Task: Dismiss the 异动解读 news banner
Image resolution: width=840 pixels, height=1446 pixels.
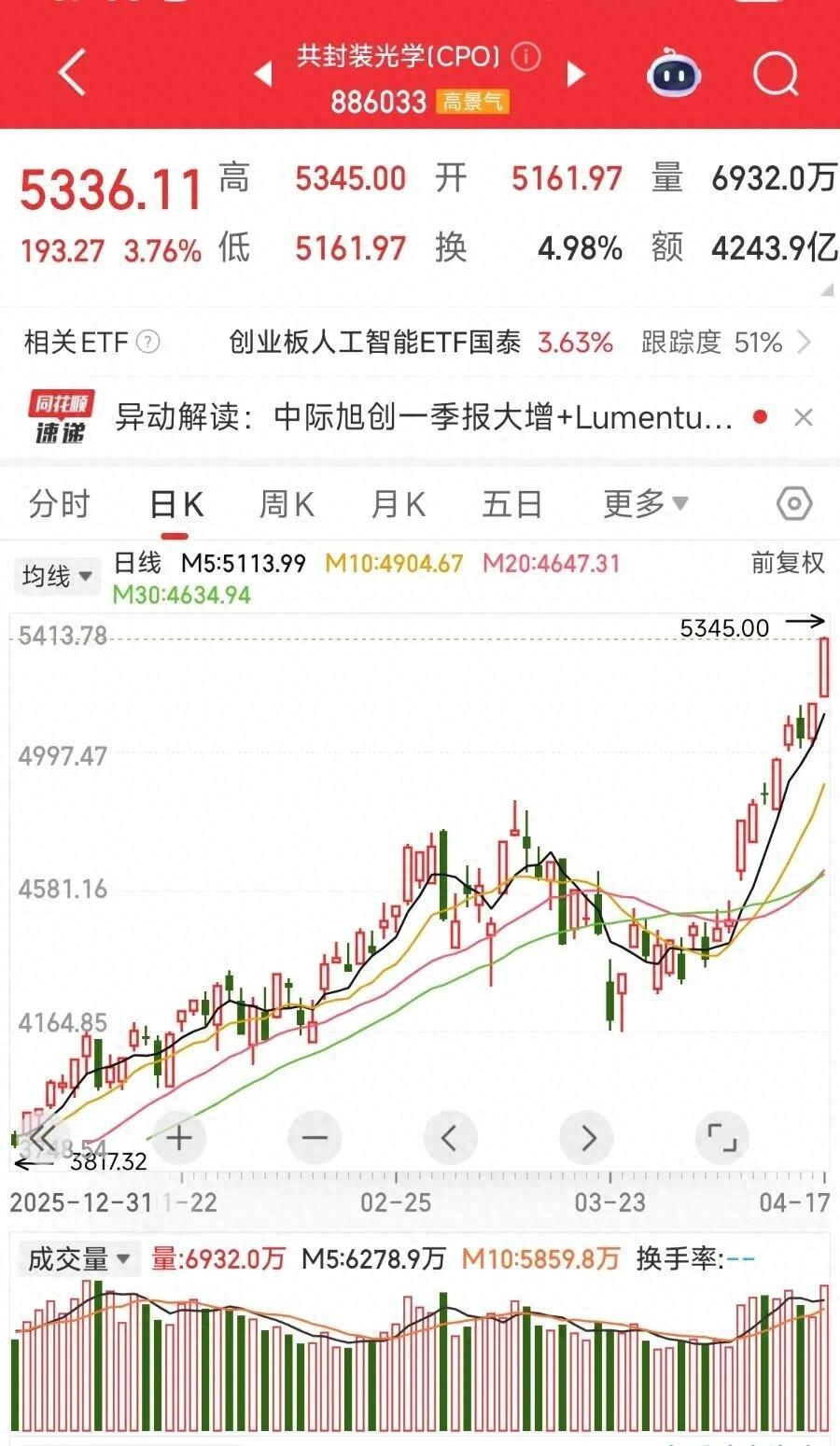Action: 804,417
